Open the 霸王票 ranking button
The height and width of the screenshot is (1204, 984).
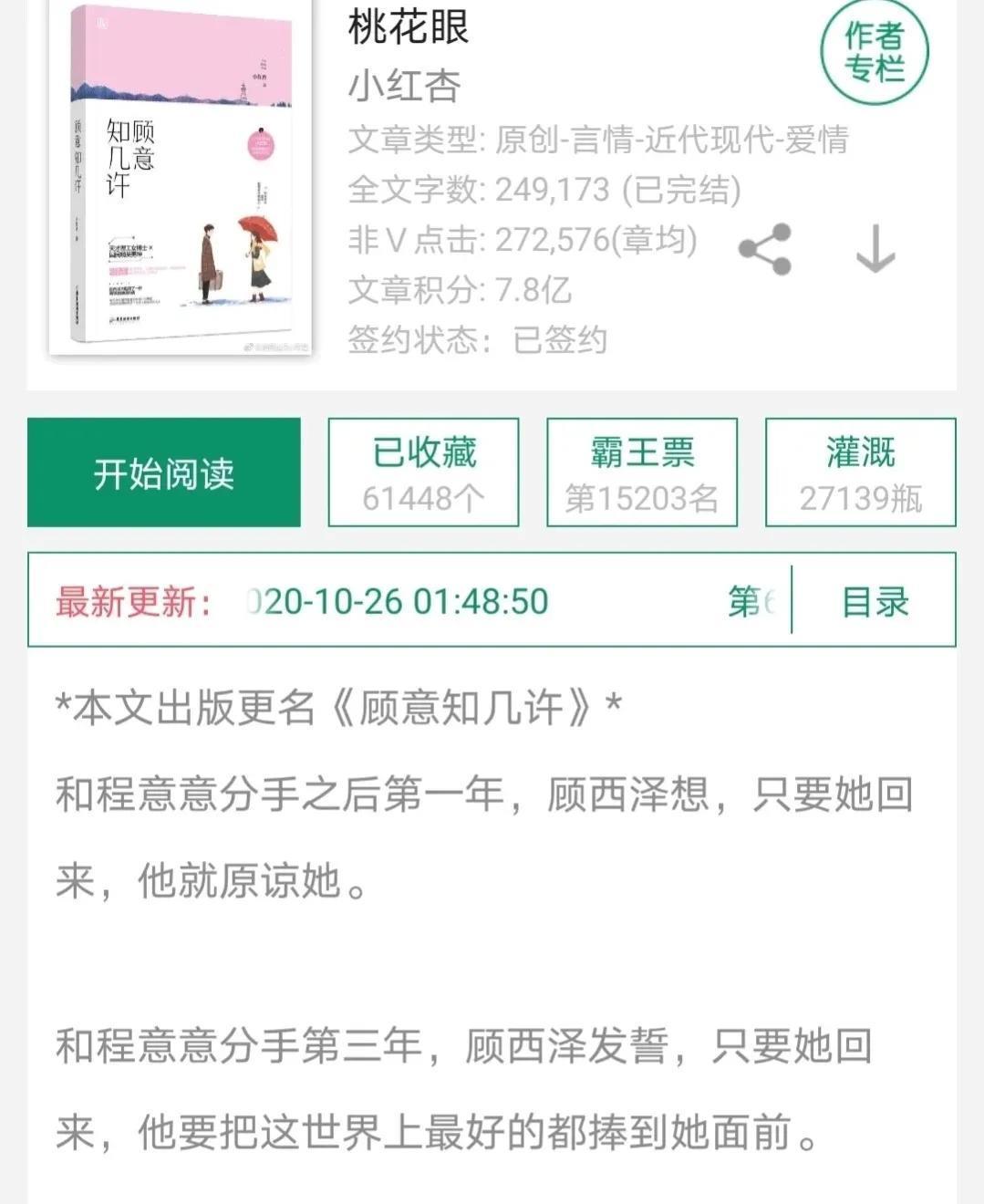point(641,472)
